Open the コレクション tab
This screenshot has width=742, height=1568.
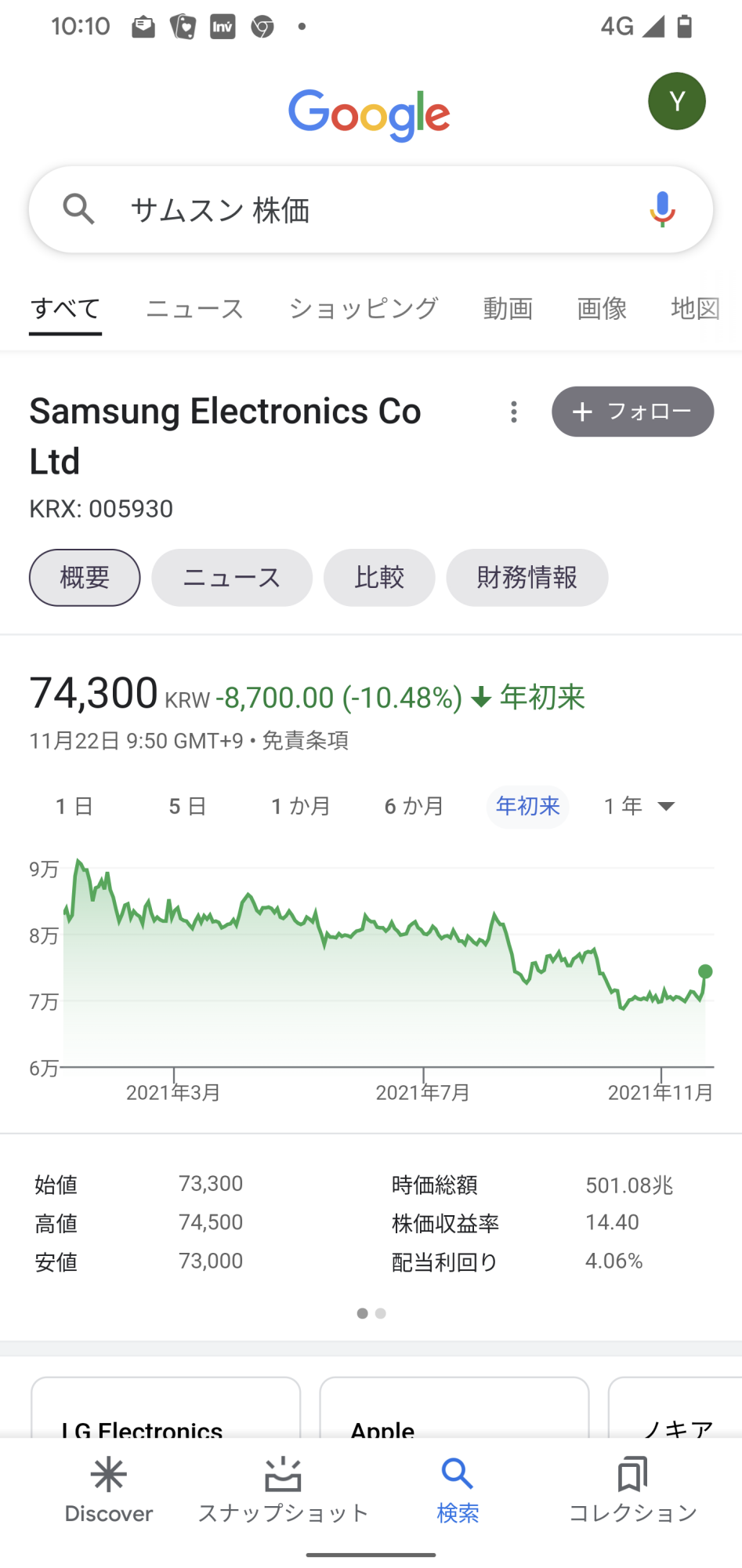632,1490
